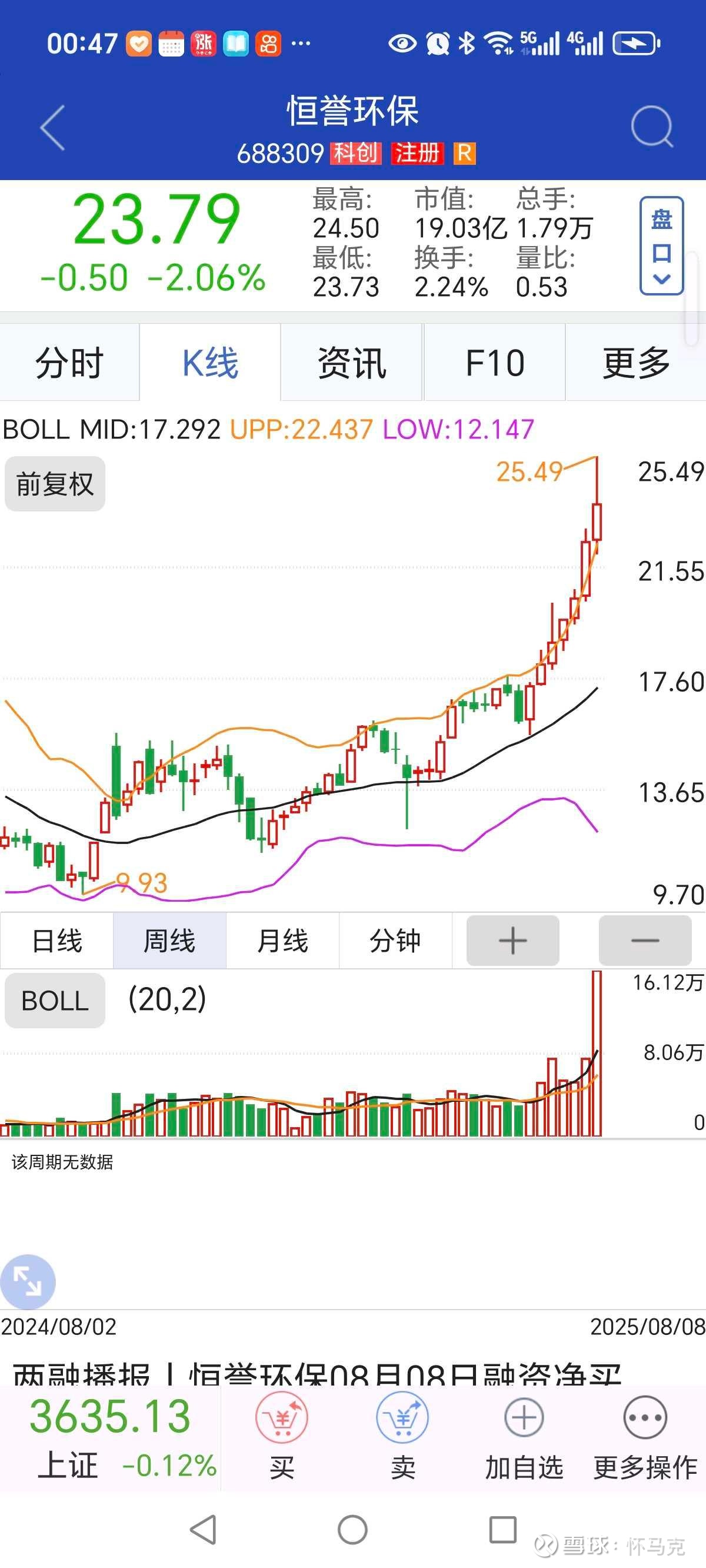Select the K线 tab
This screenshot has width=706, height=1568.
pyautogui.click(x=211, y=363)
